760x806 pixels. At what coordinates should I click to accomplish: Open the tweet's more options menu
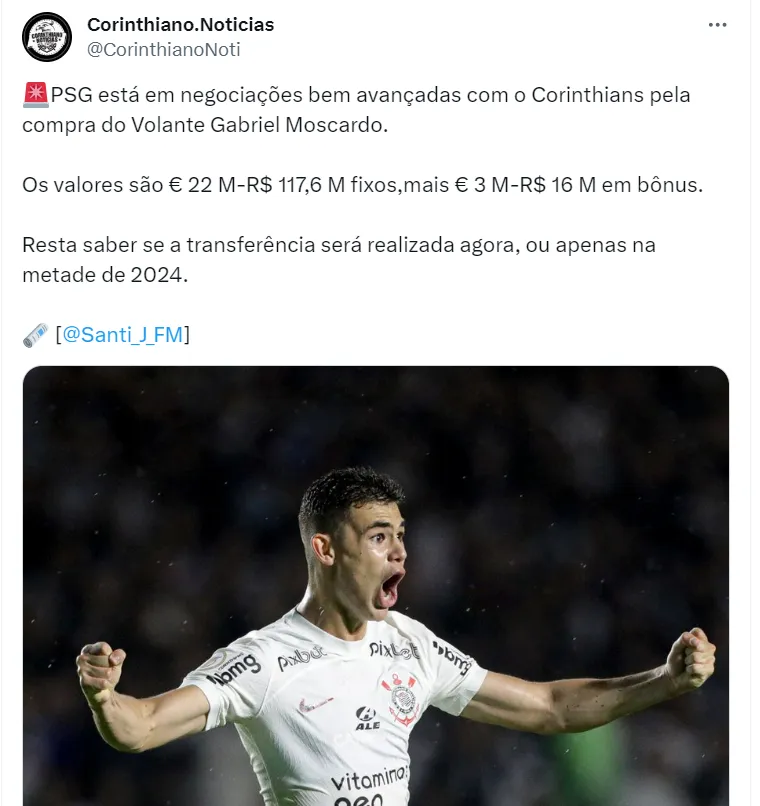[717, 25]
